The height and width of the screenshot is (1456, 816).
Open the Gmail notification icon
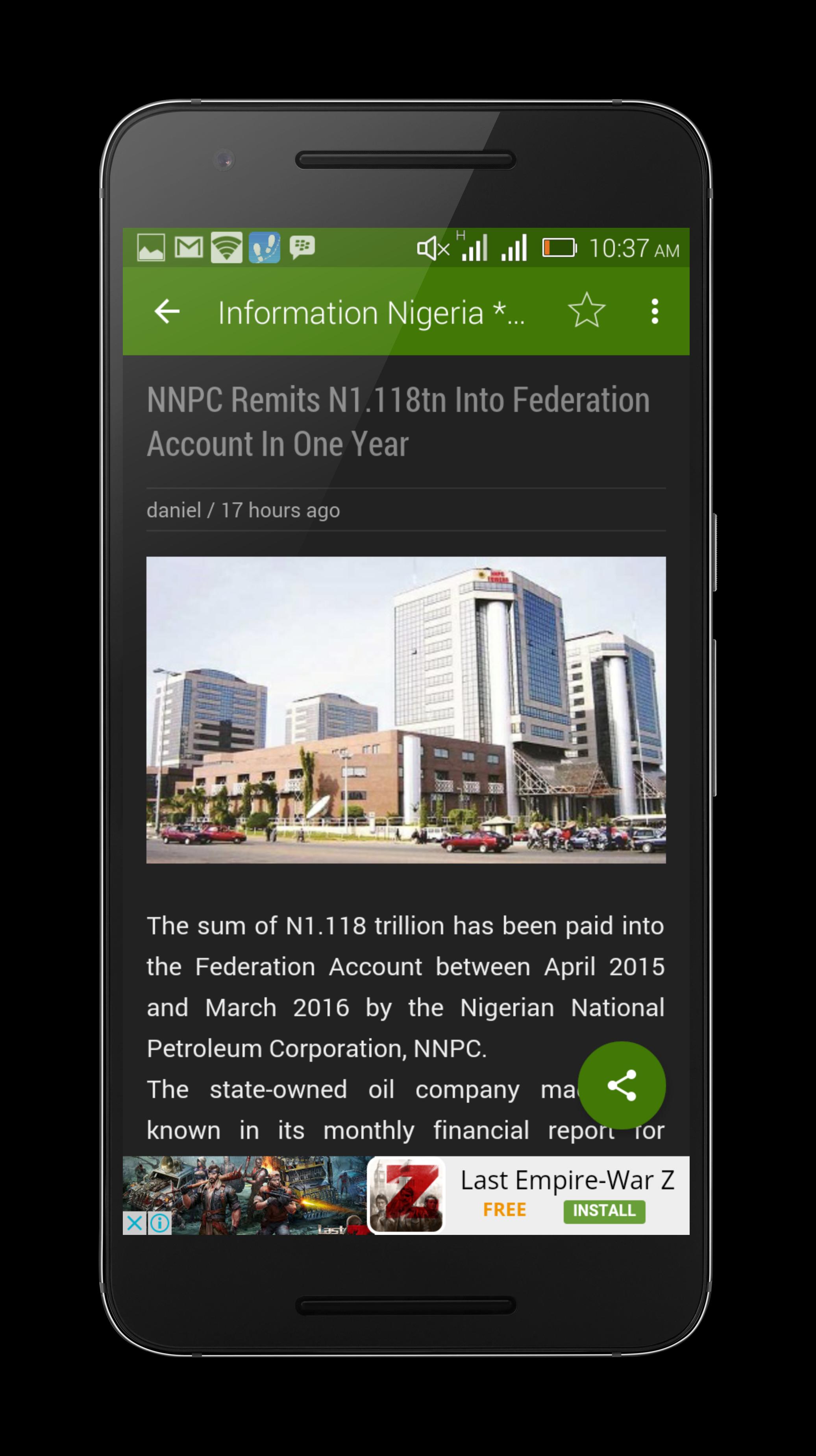(188, 247)
